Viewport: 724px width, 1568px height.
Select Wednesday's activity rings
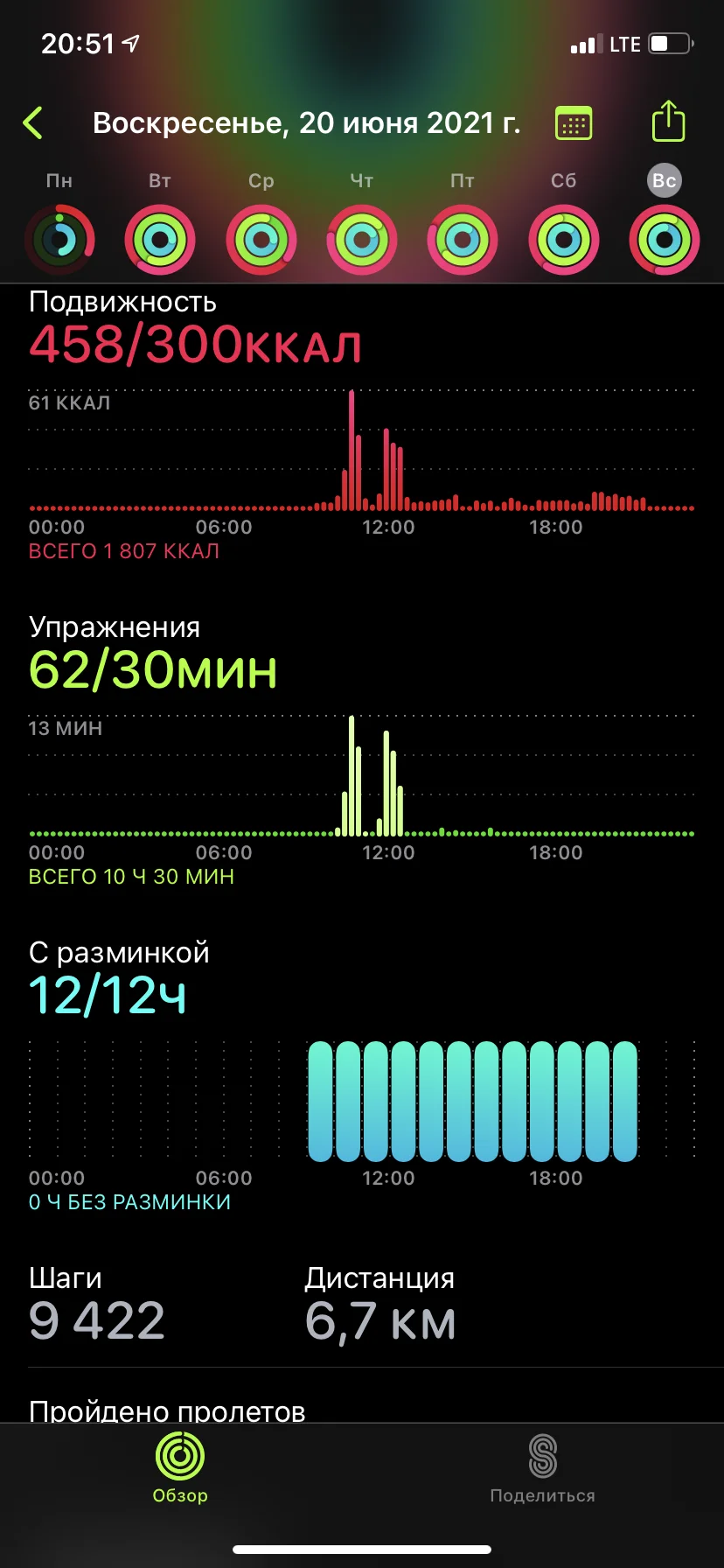(261, 239)
